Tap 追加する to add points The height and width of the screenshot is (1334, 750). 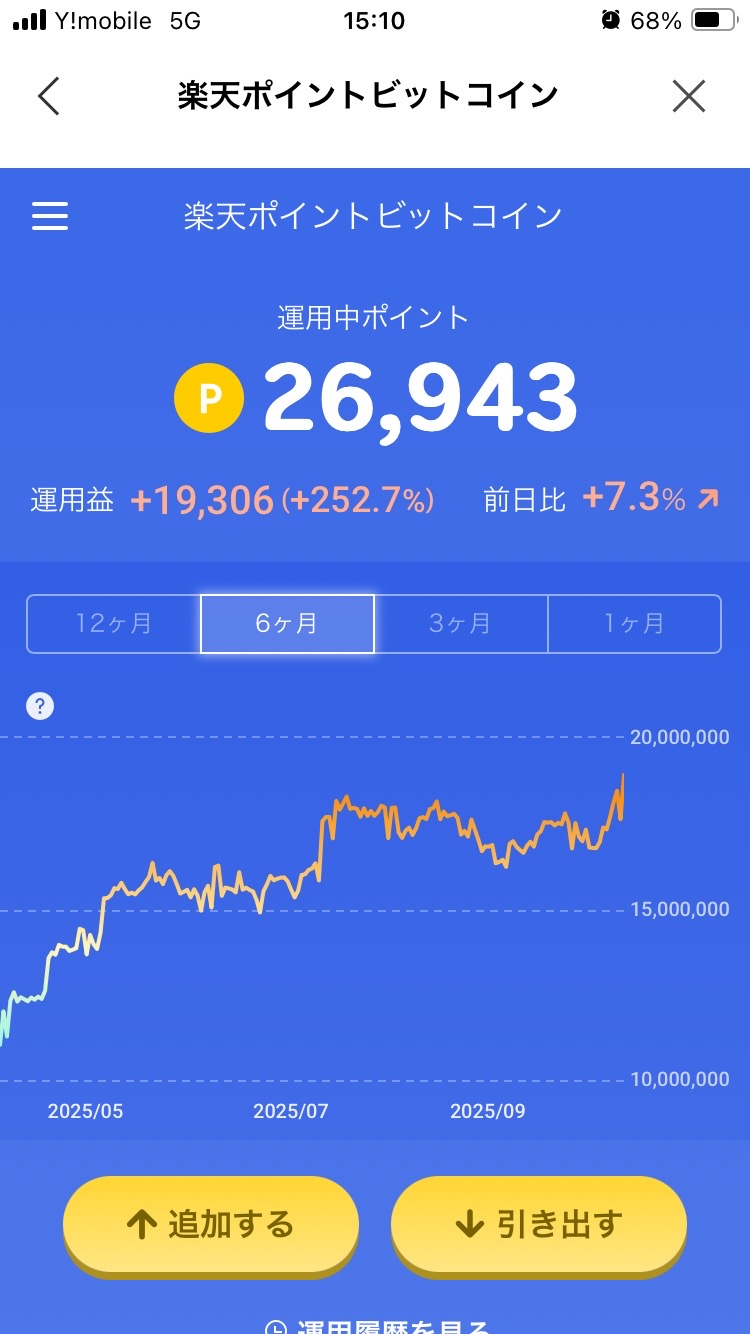211,1225
